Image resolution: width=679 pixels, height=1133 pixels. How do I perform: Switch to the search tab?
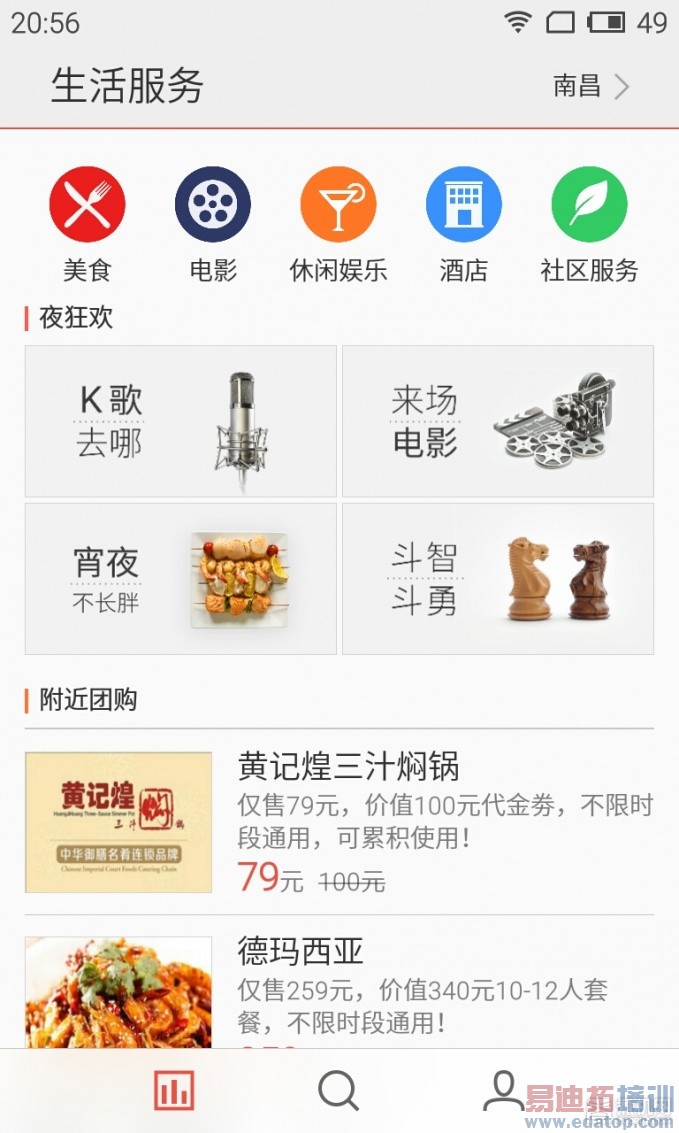tap(339, 1091)
